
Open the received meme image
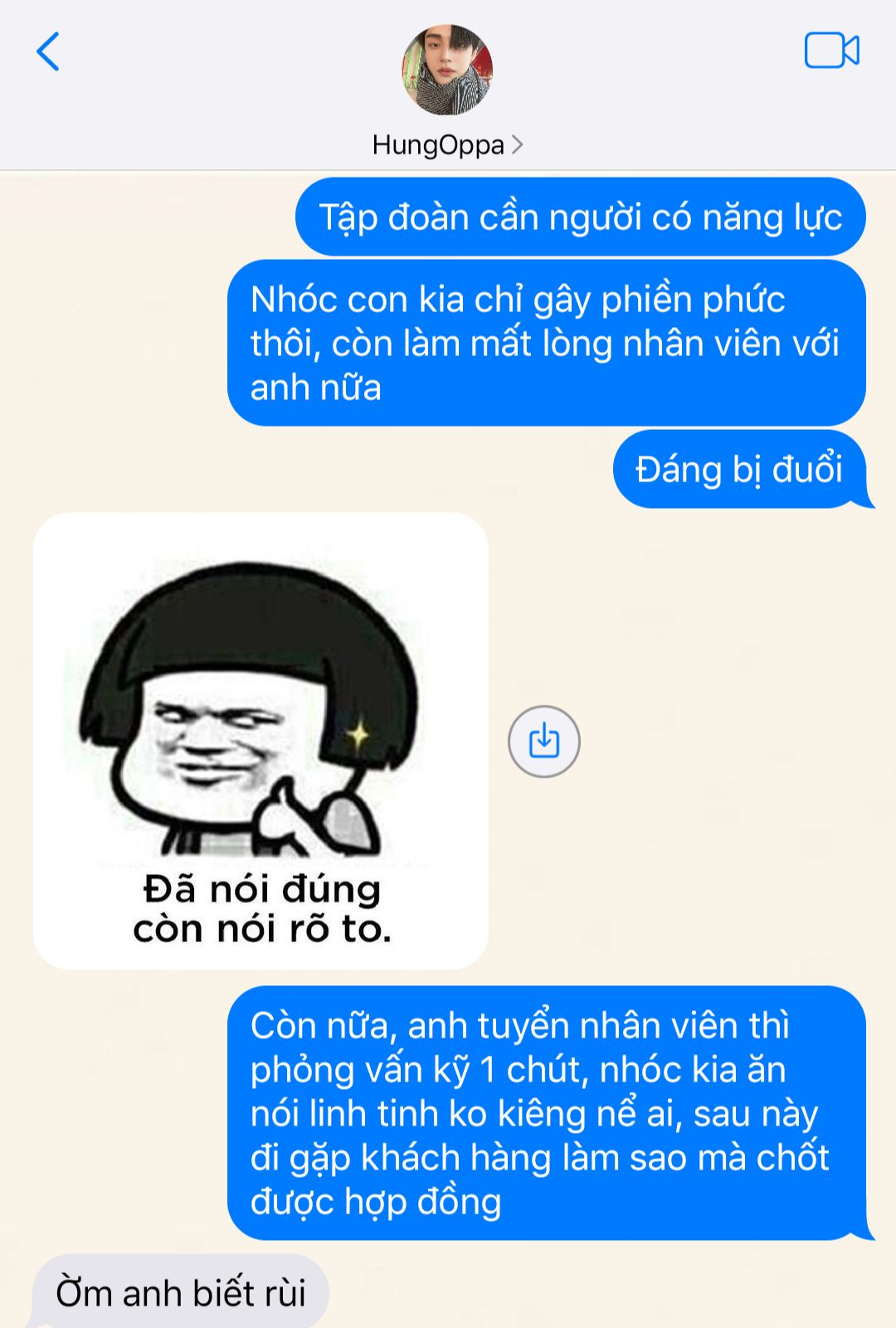click(261, 740)
